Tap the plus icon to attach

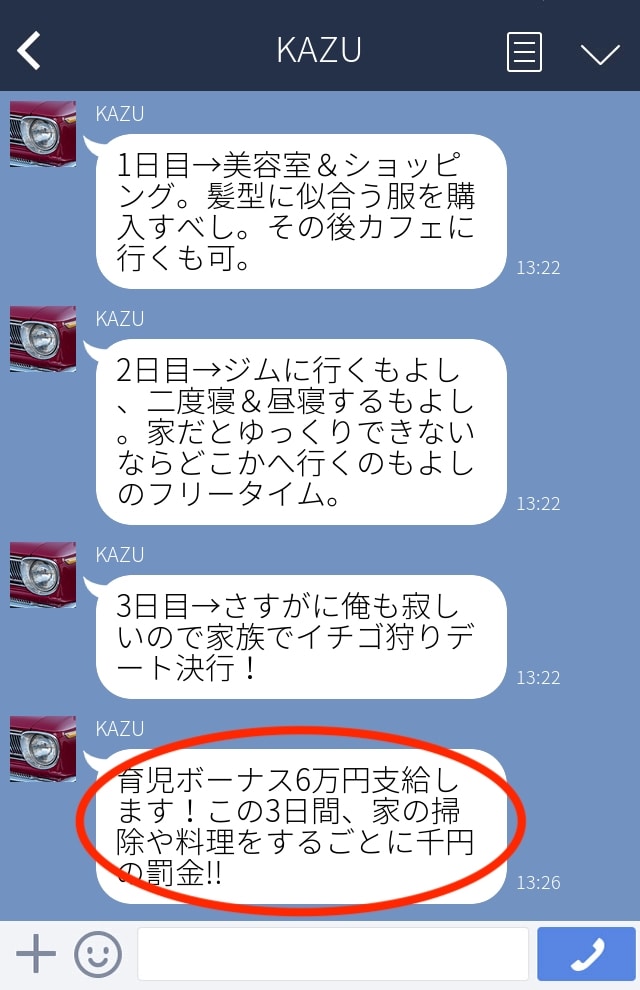click(36, 954)
